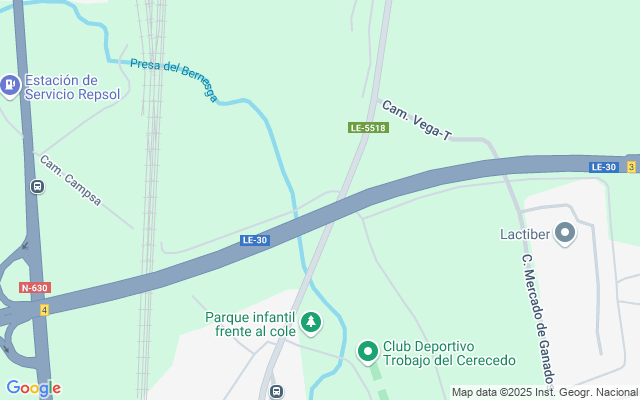640x400 pixels.
Task: Tap the Parque infantil frente al cole pin
Action: tap(312, 322)
